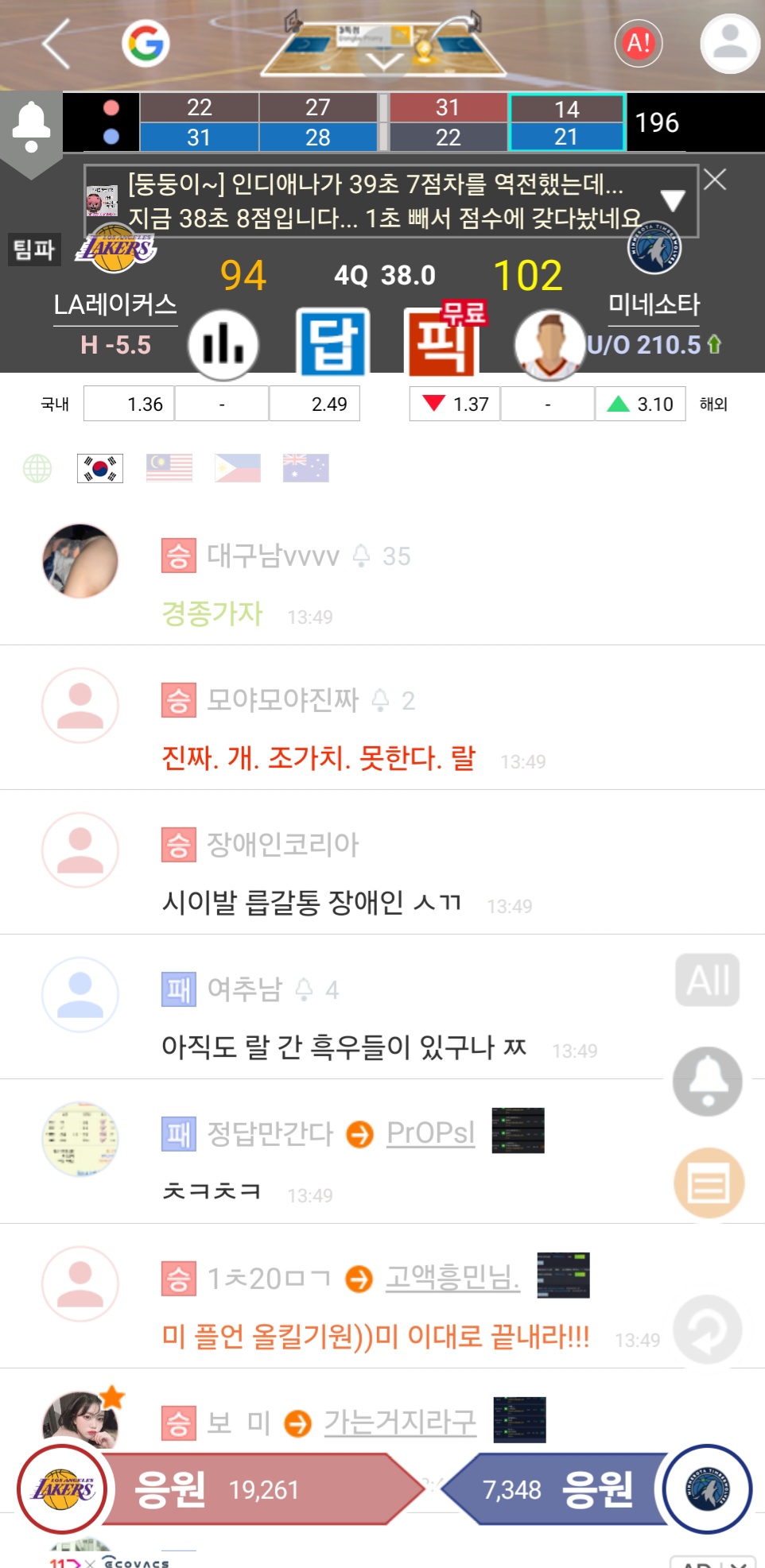Tap the floating All filter button
The width and height of the screenshot is (765, 1568).
pos(708,980)
